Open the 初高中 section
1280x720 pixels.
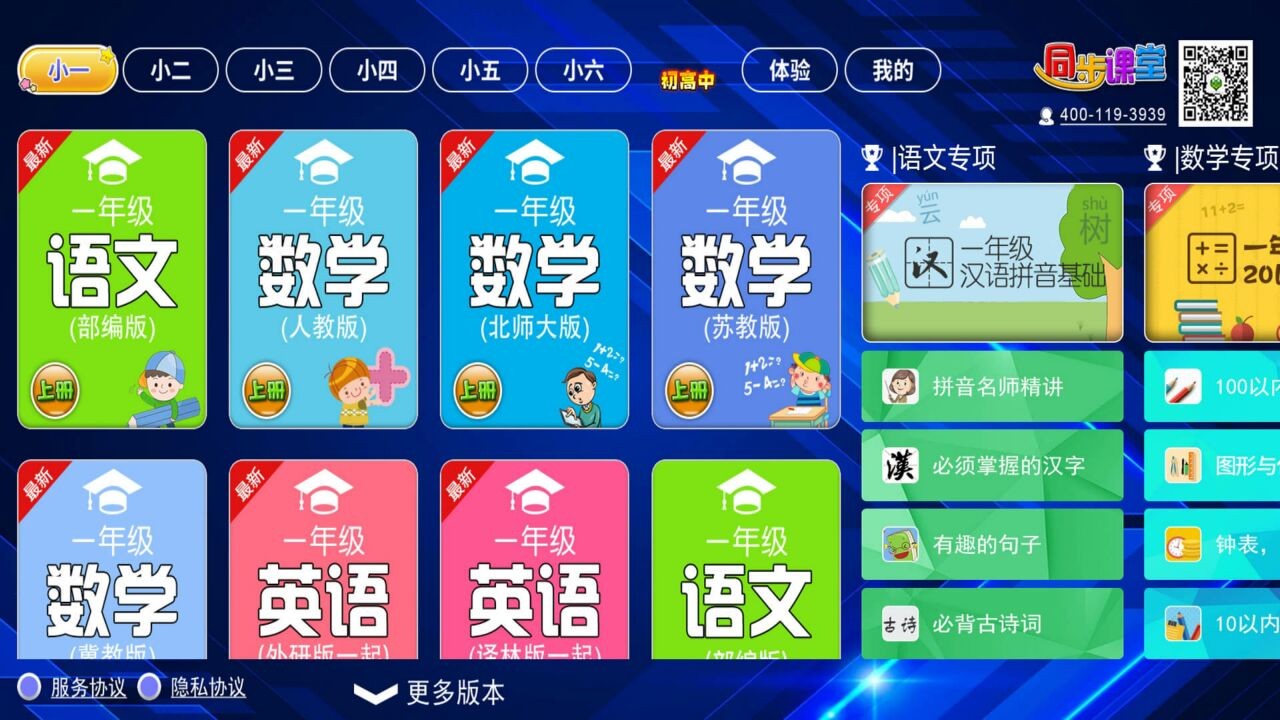[x=687, y=81]
